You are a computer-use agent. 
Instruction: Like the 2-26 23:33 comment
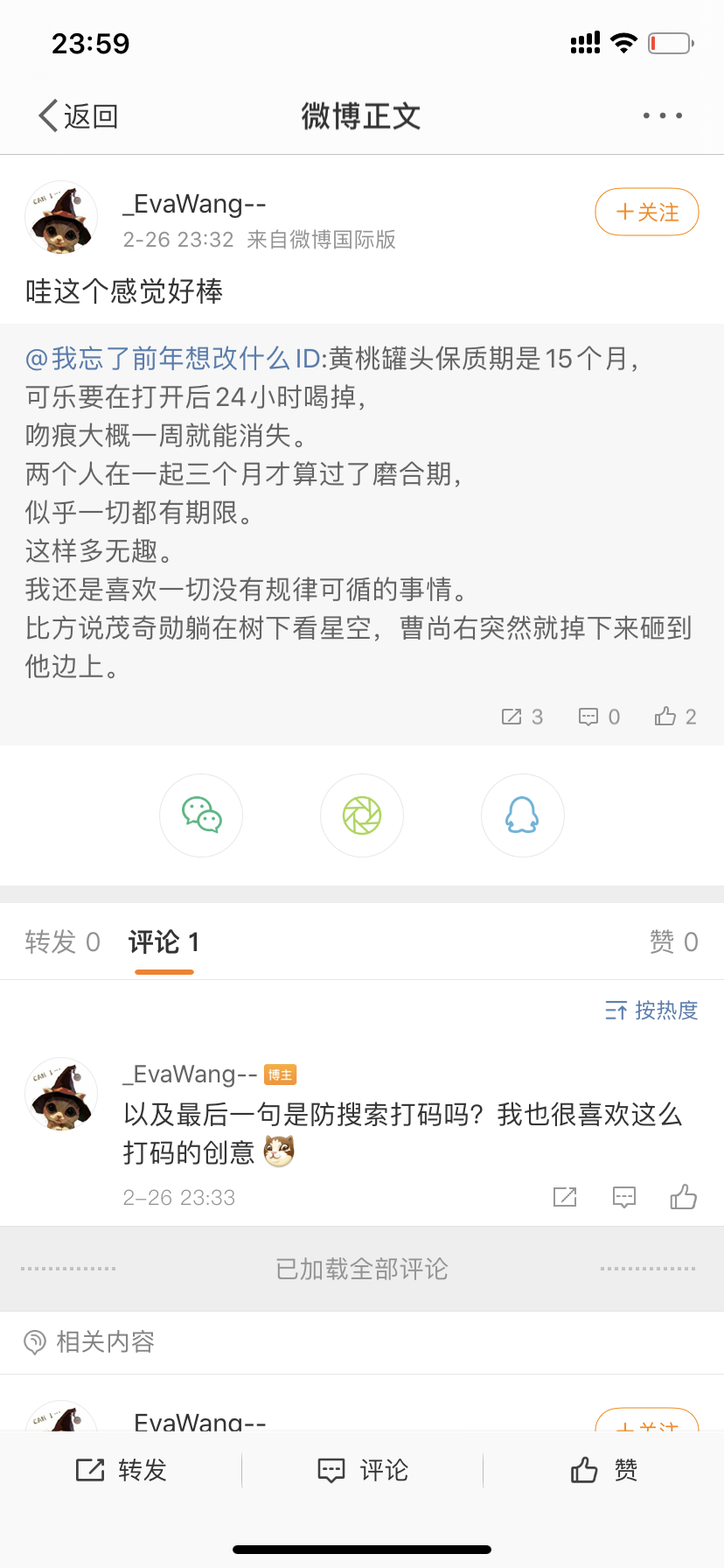click(683, 1197)
